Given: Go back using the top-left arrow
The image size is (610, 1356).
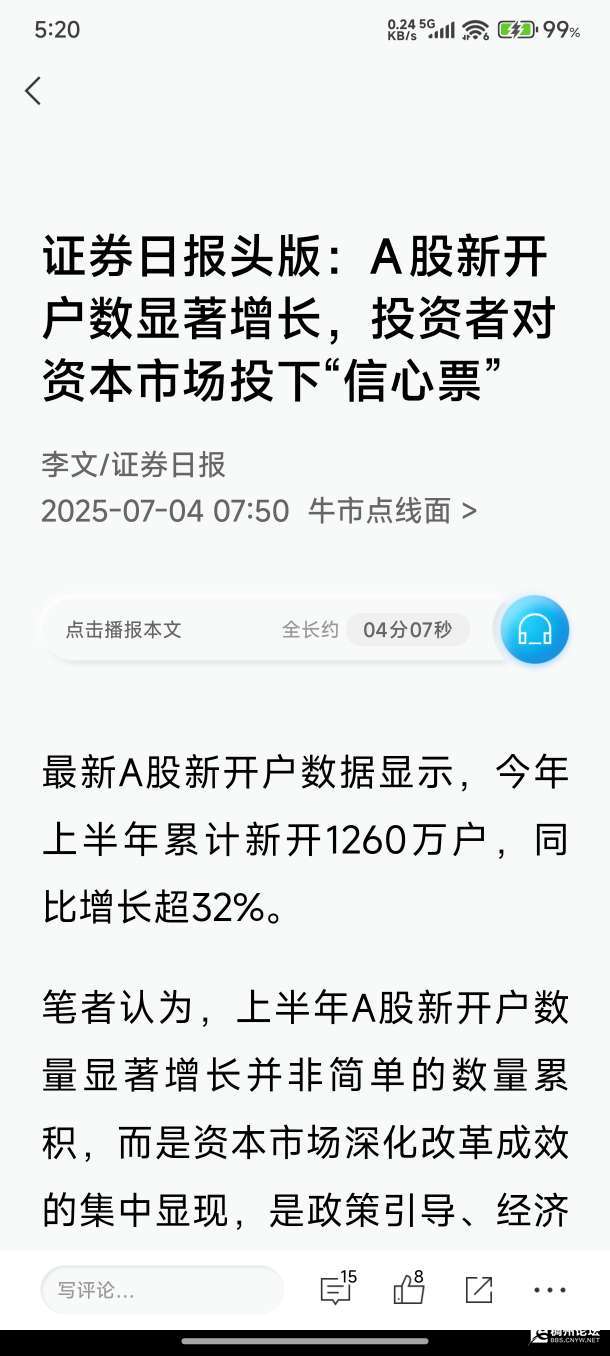Looking at the screenshot, I should [x=33, y=91].
